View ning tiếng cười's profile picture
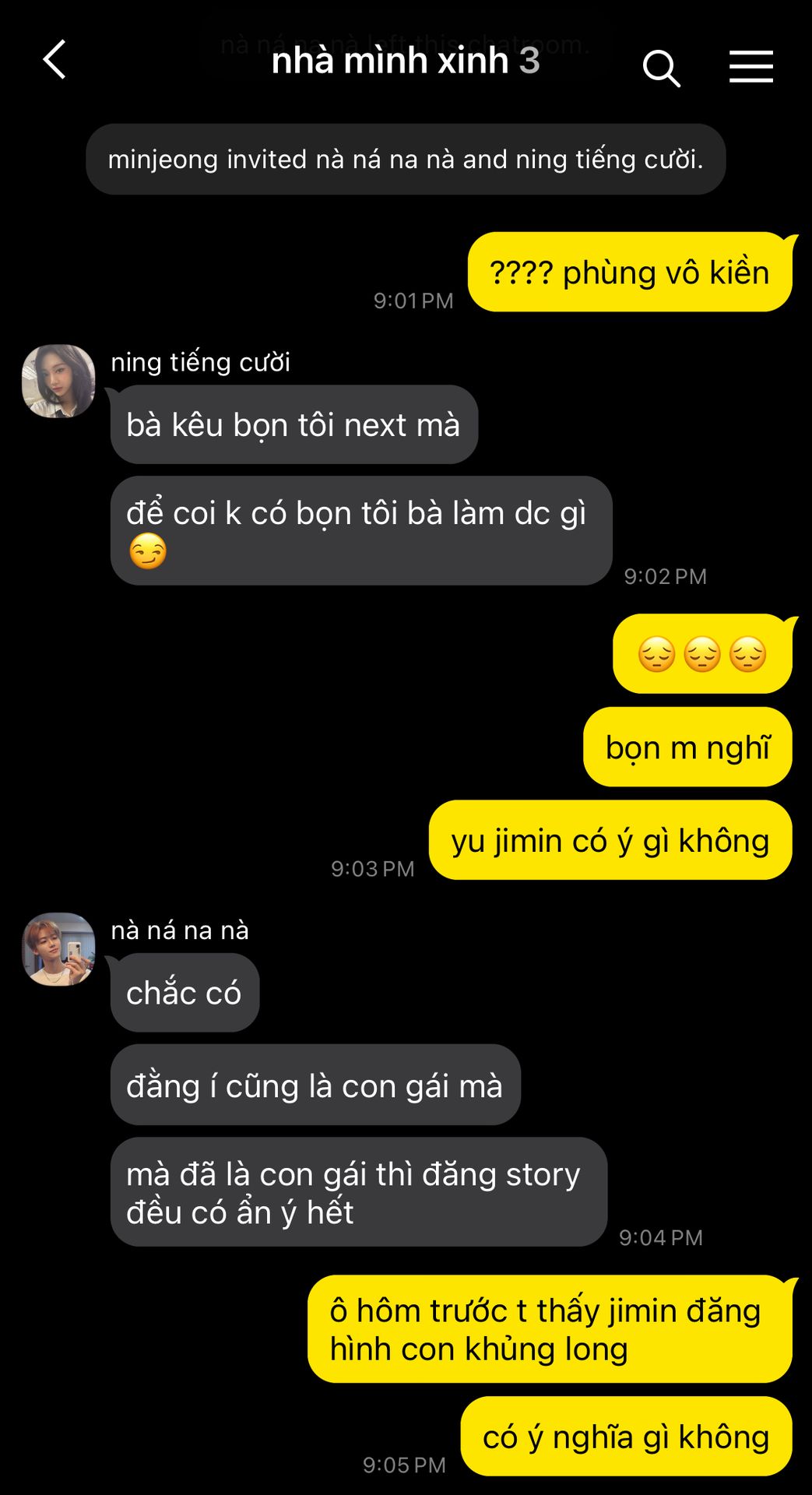This screenshot has height=1495, width=812. click(58, 382)
